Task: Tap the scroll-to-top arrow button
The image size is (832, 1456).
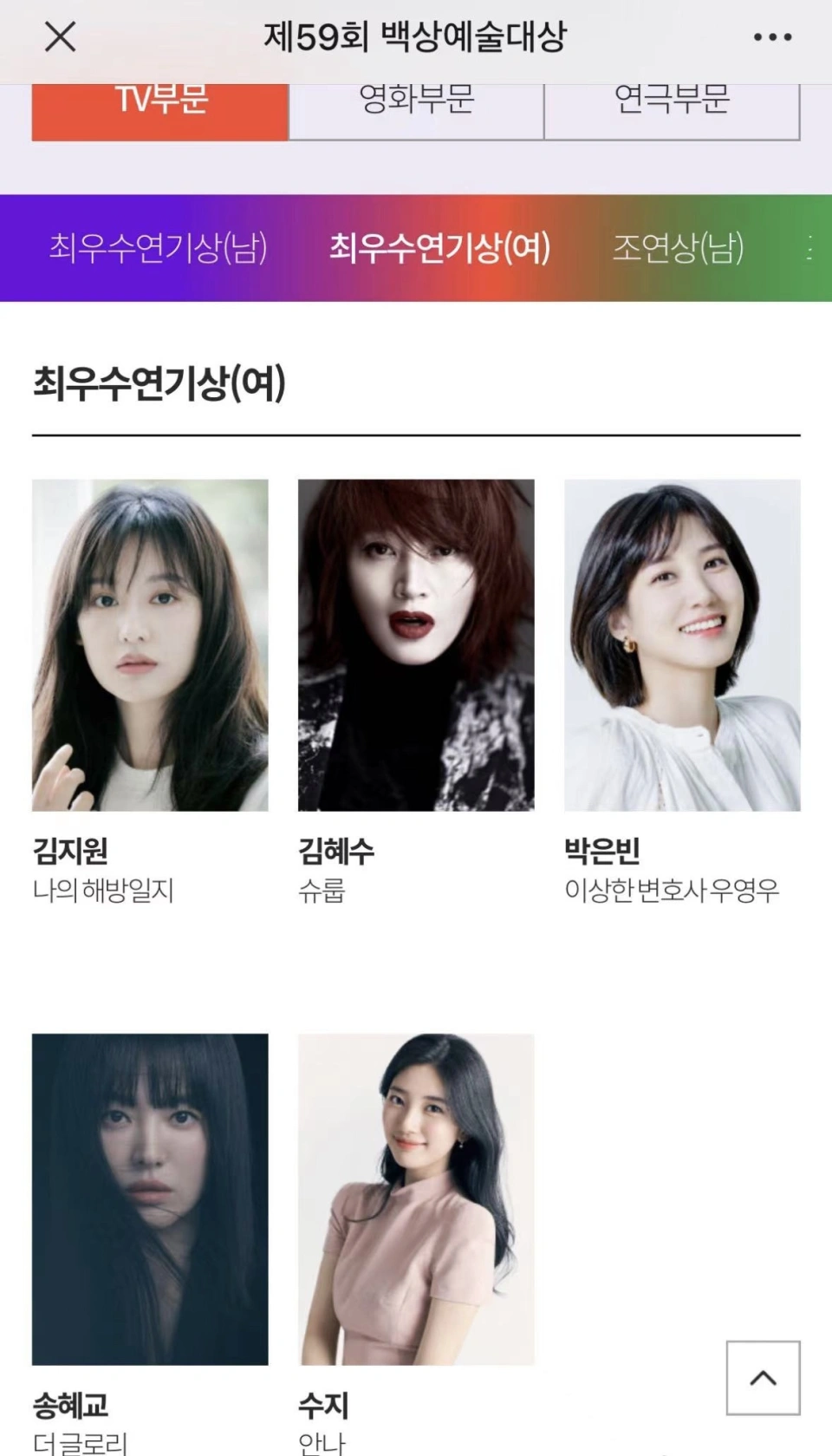Action: pyautogui.click(x=763, y=1378)
